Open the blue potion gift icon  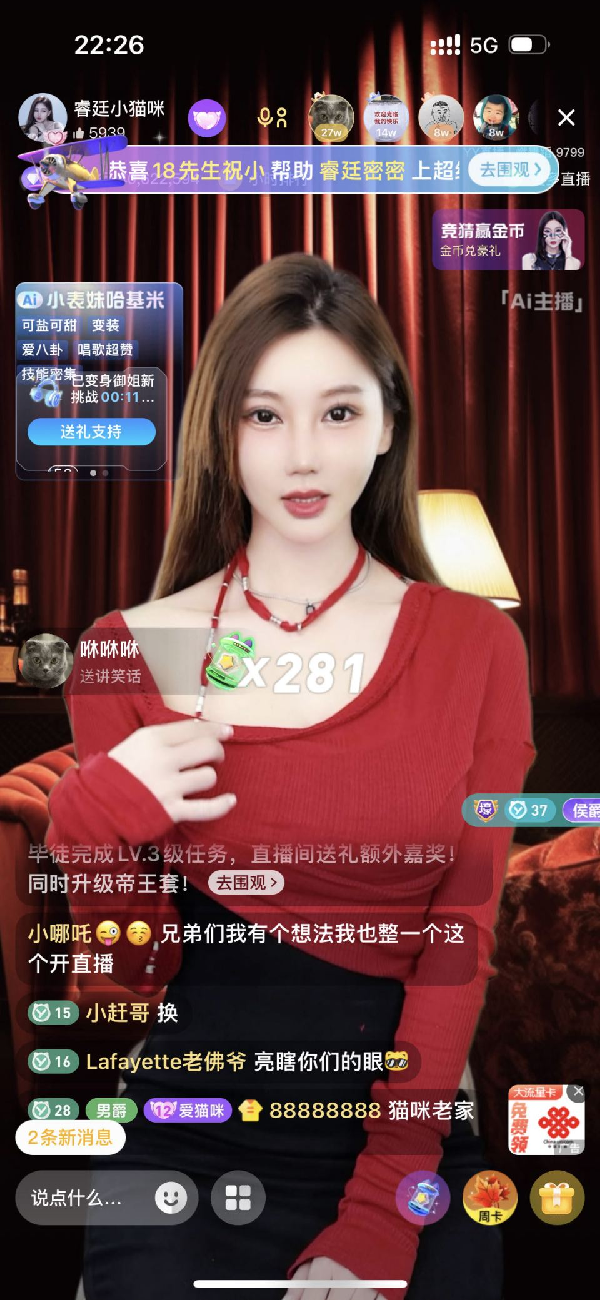point(423,1198)
